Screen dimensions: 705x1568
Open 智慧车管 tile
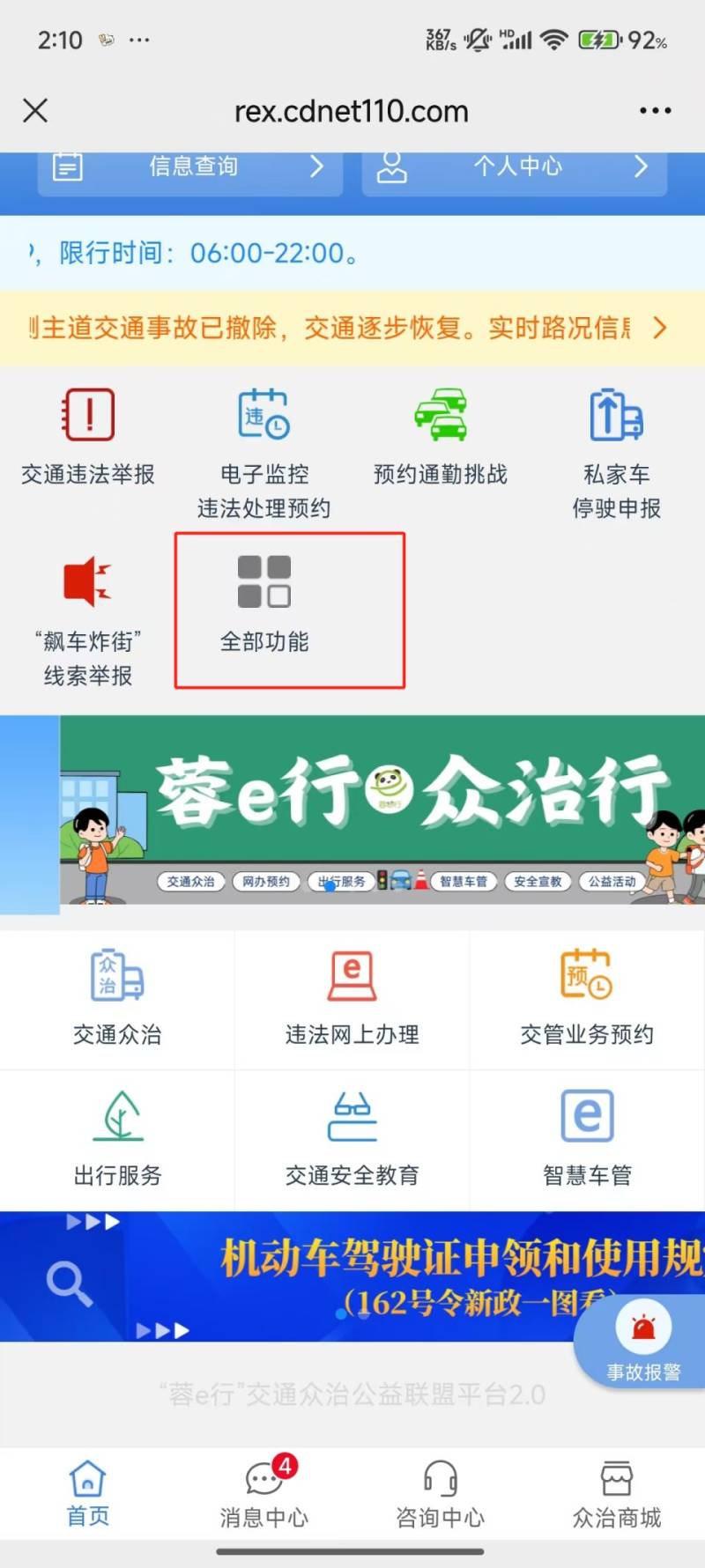point(587,1140)
